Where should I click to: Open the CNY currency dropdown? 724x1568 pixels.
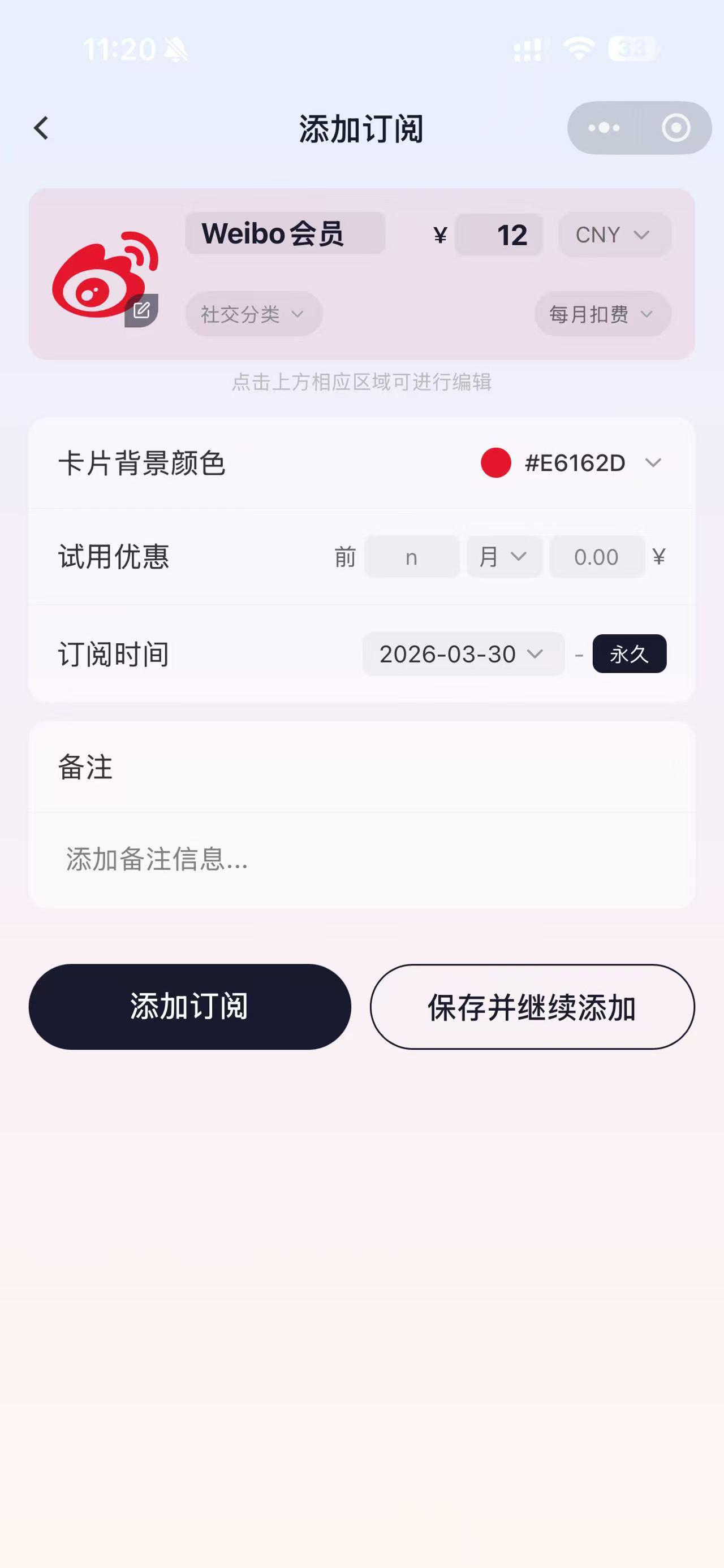coord(614,235)
